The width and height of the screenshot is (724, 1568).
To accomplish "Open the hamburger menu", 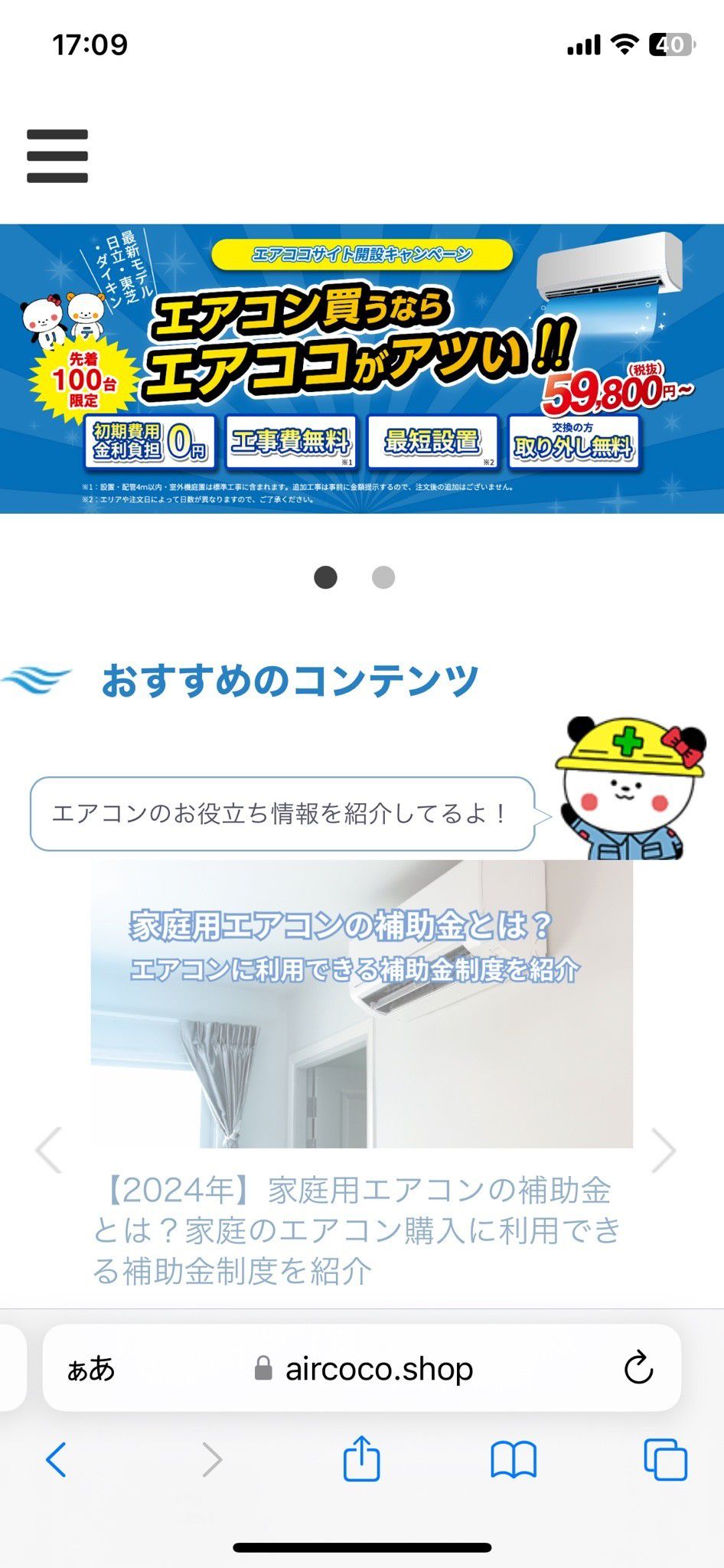I will pos(57,156).
